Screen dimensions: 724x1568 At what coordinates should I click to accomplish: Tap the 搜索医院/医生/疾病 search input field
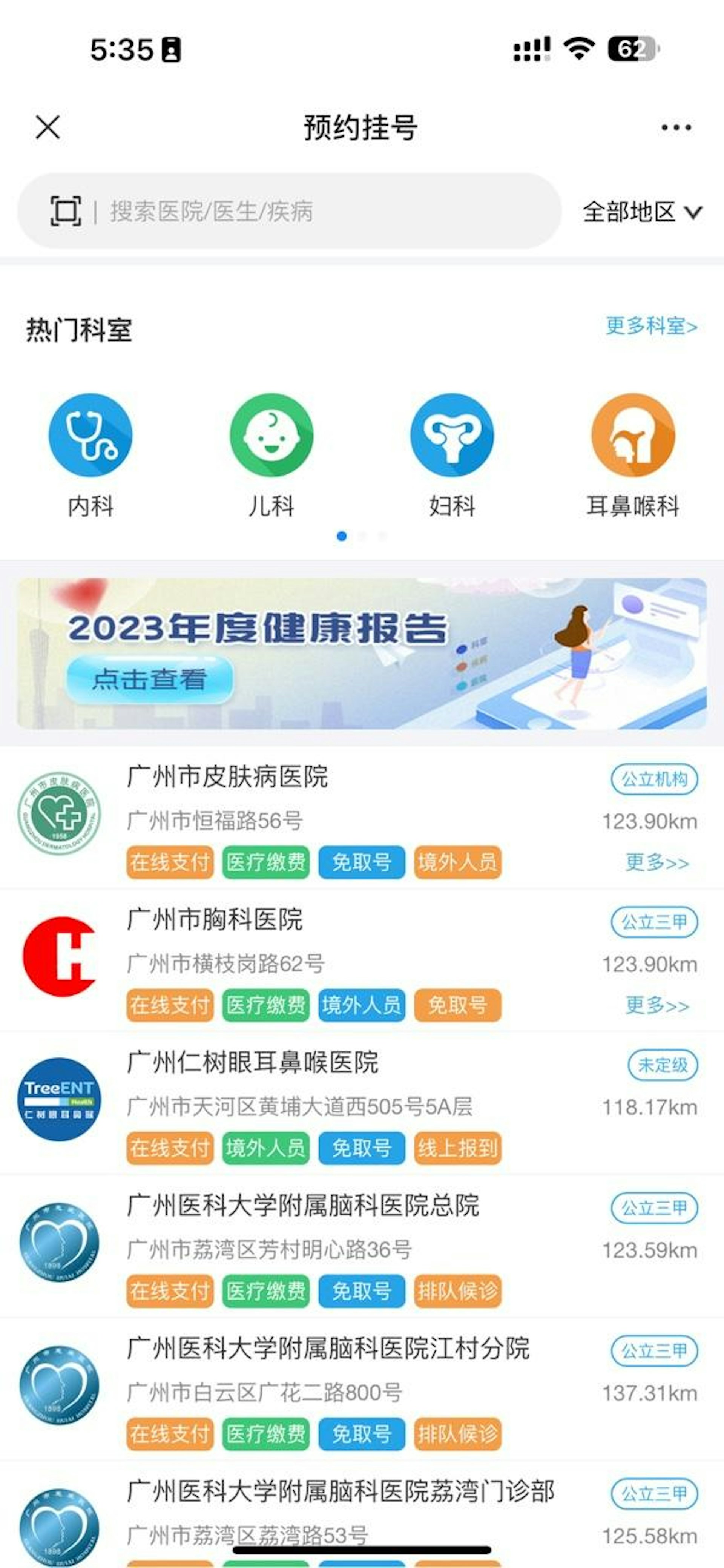[x=304, y=211]
